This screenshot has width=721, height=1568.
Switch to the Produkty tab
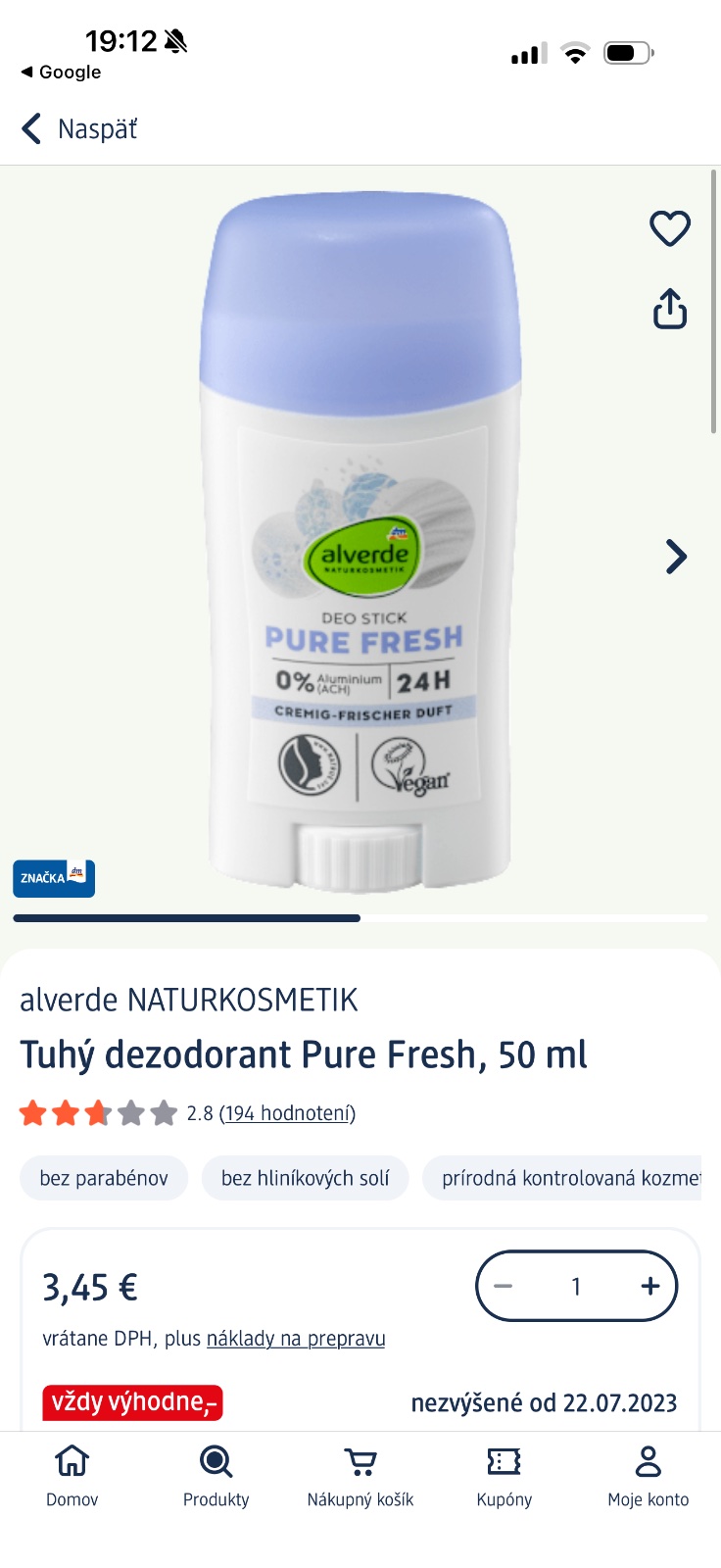[x=216, y=1475]
